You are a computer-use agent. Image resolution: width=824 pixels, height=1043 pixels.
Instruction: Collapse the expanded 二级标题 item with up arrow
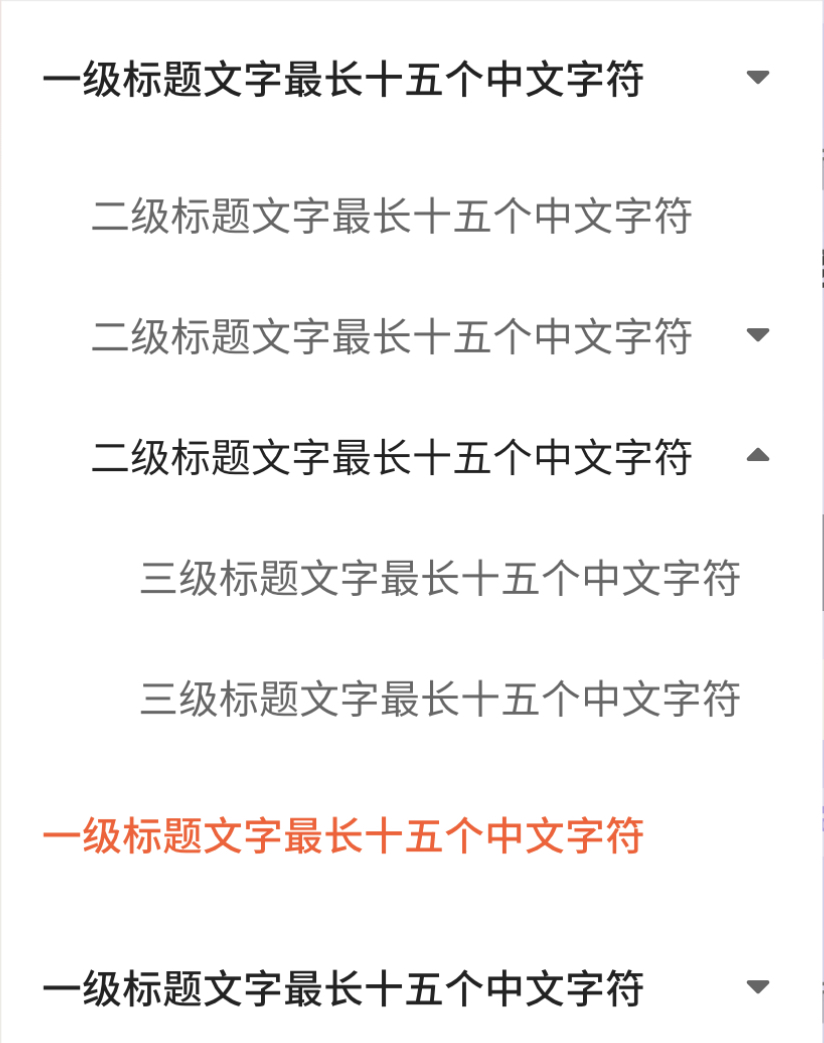[758, 456]
